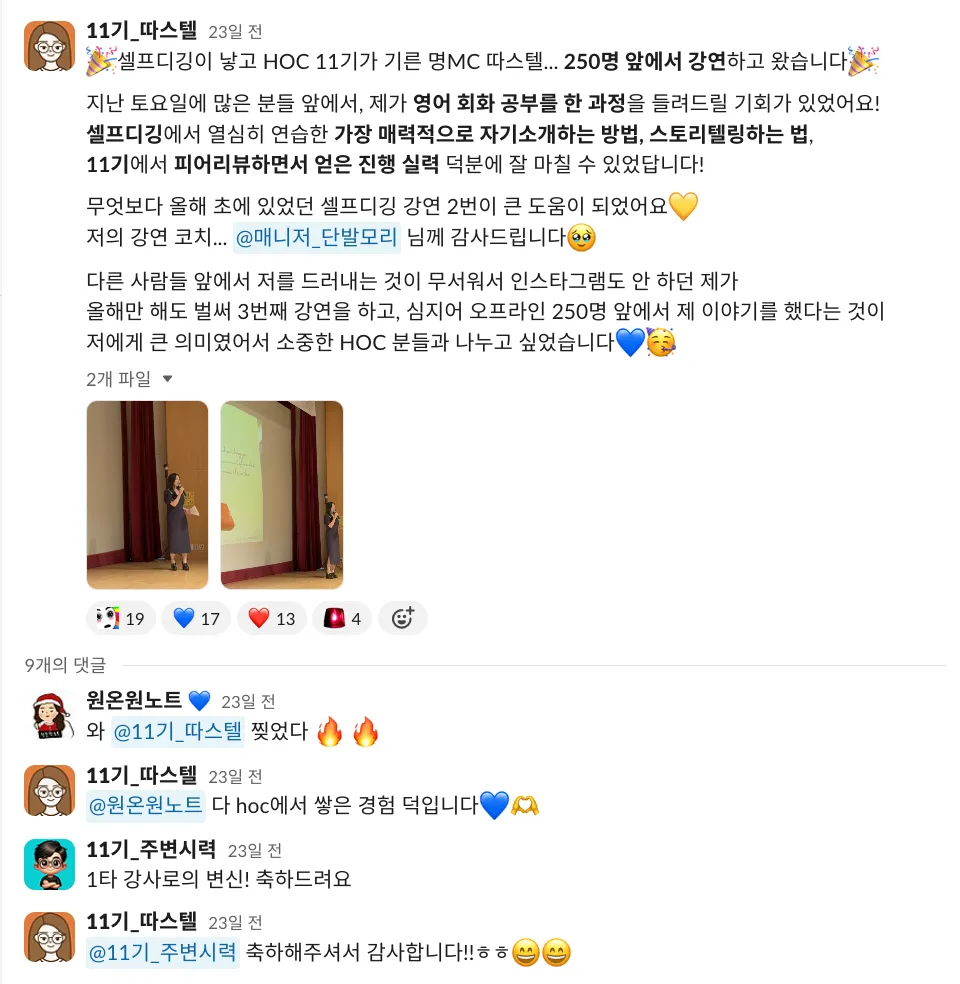Tap the red heart reaction with 13
The image size is (960, 984).
tap(272, 619)
